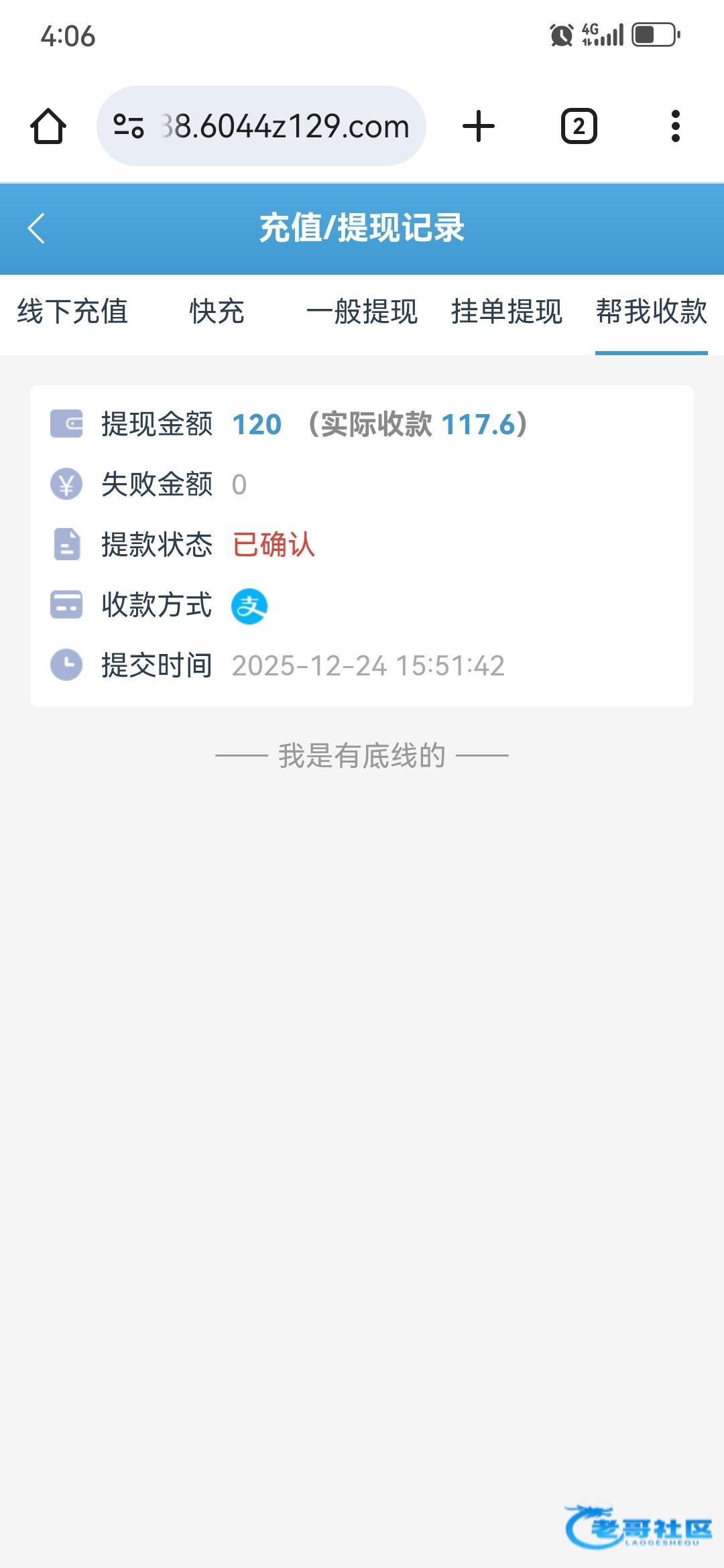This screenshot has width=724, height=1568.
Task: Tap the 帮我收款 tab
Action: (651, 312)
